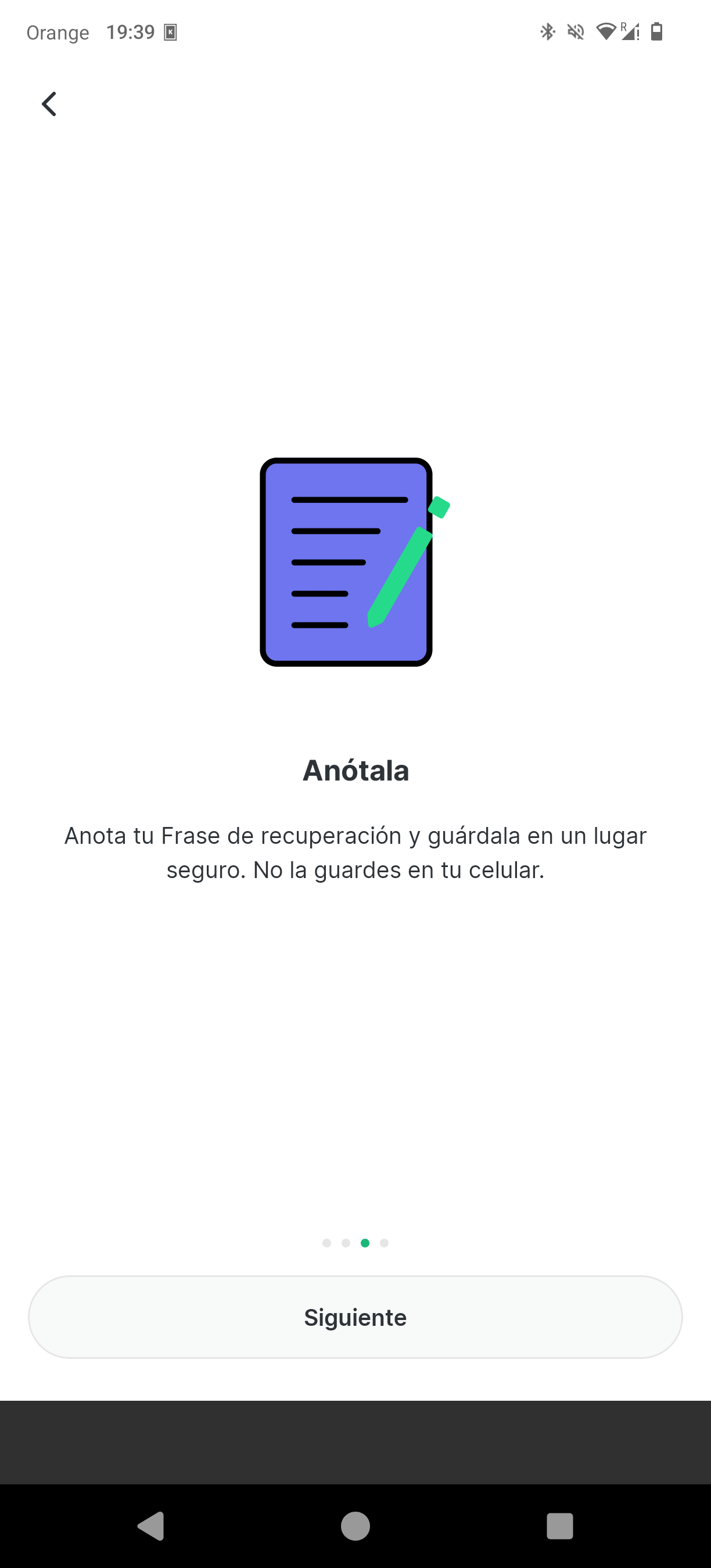The width and height of the screenshot is (711, 1568).
Task: Click the Orange carrier label
Action: click(x=58, y=33)
